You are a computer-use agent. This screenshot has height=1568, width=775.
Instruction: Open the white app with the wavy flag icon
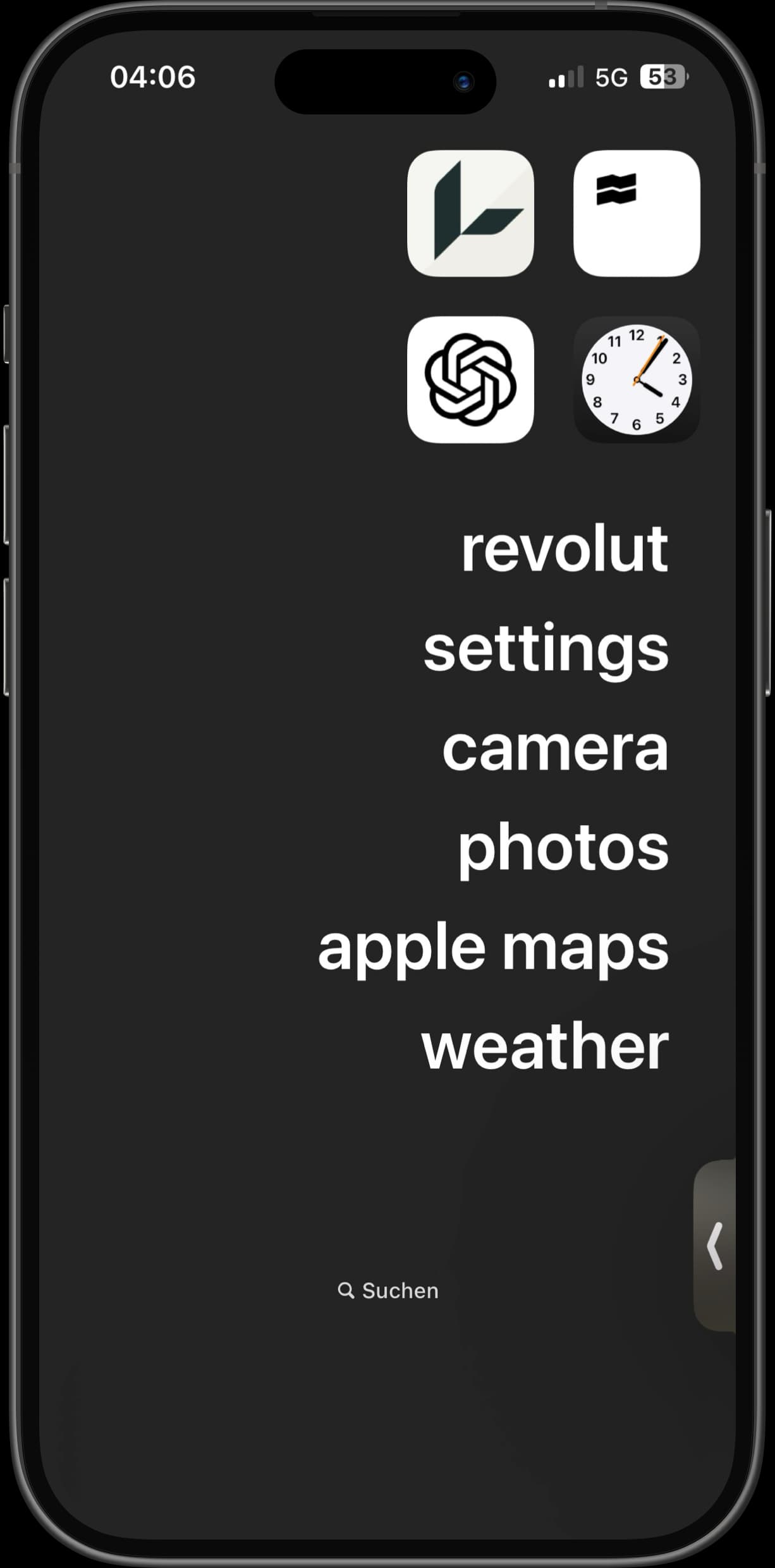pyautogui.click(x=636, y=213)
